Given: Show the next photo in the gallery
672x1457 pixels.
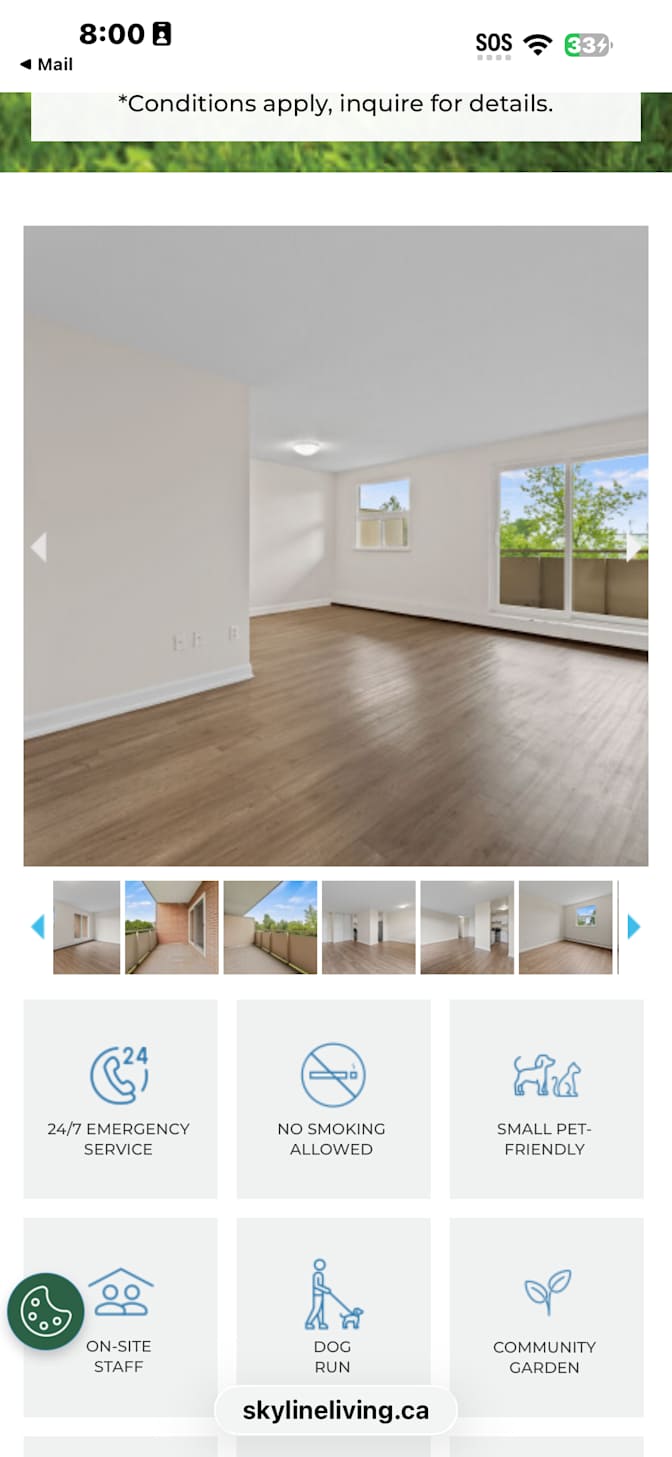Looking at the screenshot, I should (x=633, y=547).
